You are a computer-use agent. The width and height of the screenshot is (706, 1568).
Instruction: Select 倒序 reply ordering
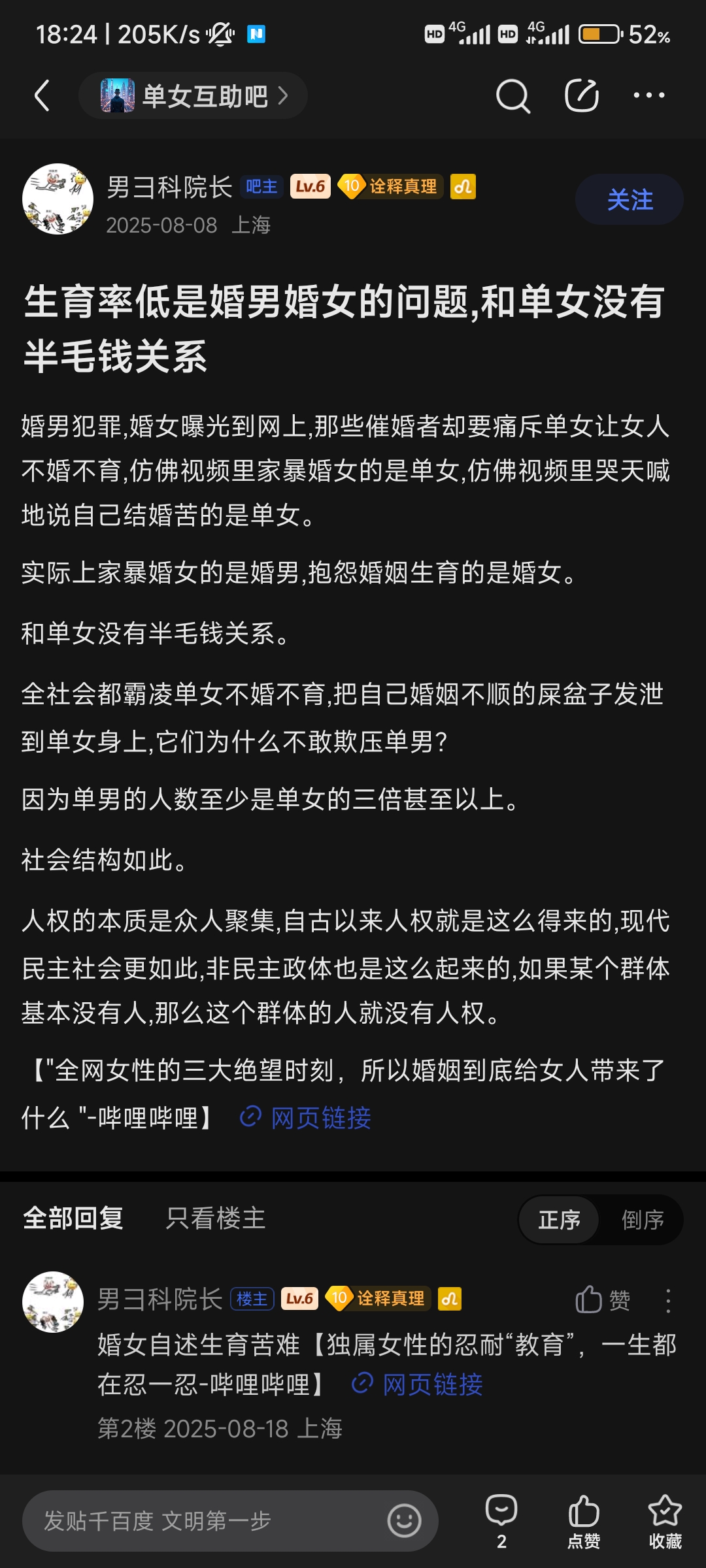click(x=643, y=1219)
